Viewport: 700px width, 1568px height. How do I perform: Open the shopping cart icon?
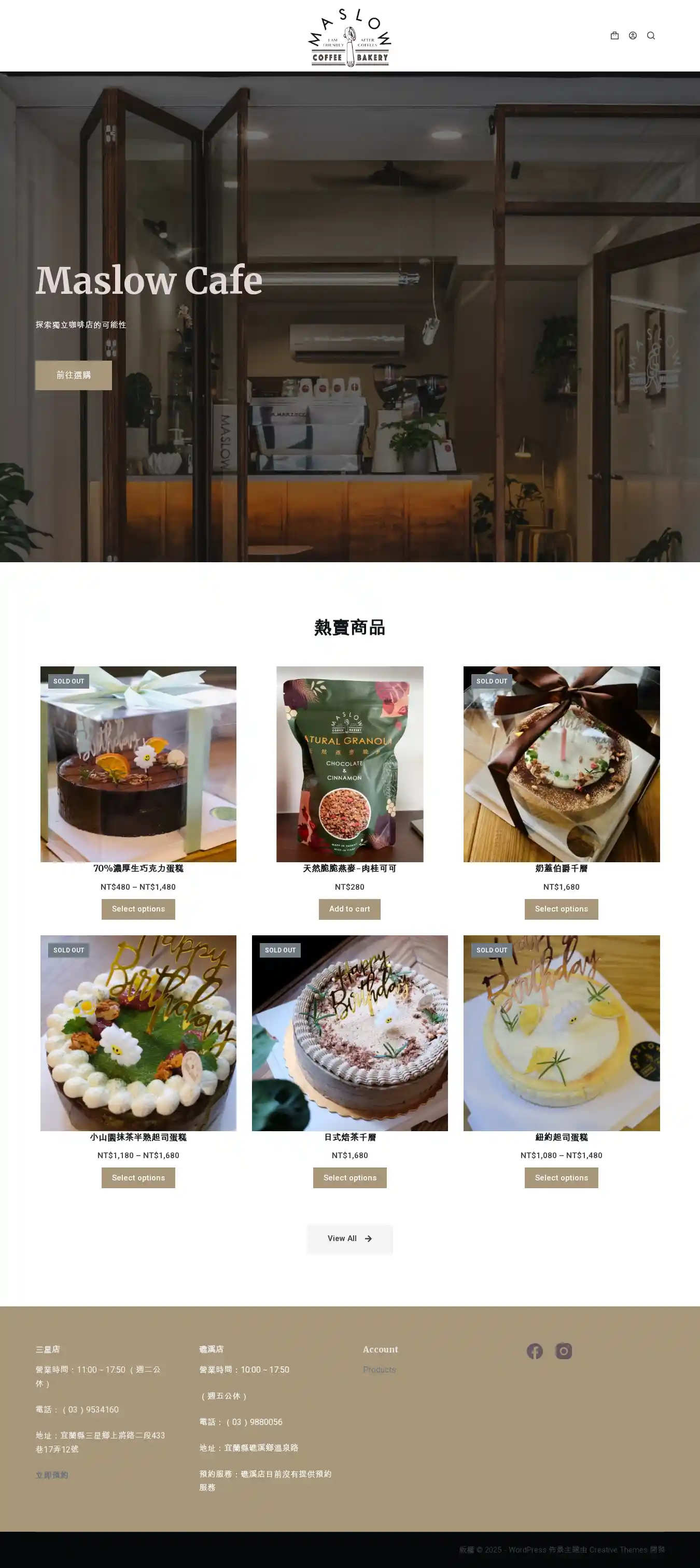[614, 36]
